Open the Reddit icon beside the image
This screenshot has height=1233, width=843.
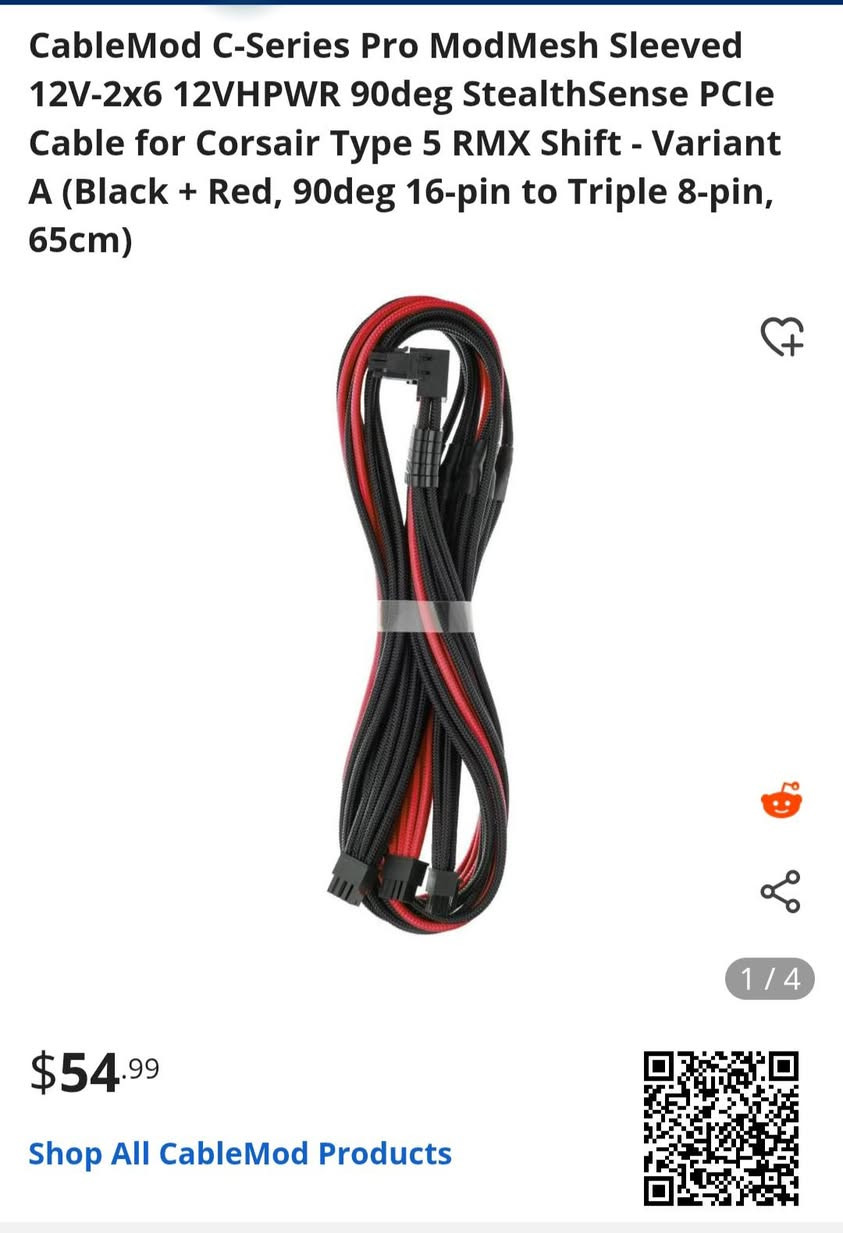coord(781,801)
